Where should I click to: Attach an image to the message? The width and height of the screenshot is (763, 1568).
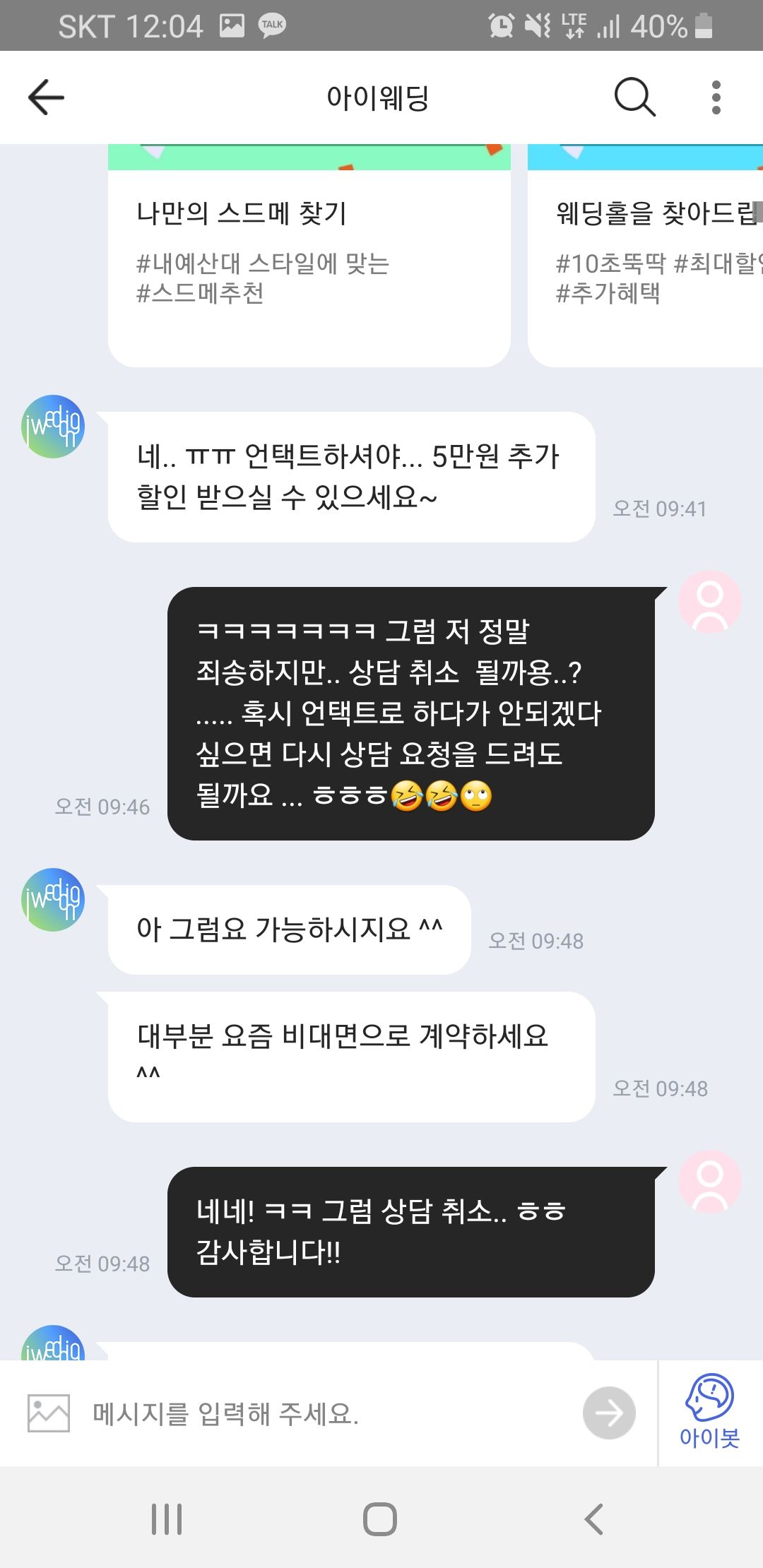point(48,1413)
